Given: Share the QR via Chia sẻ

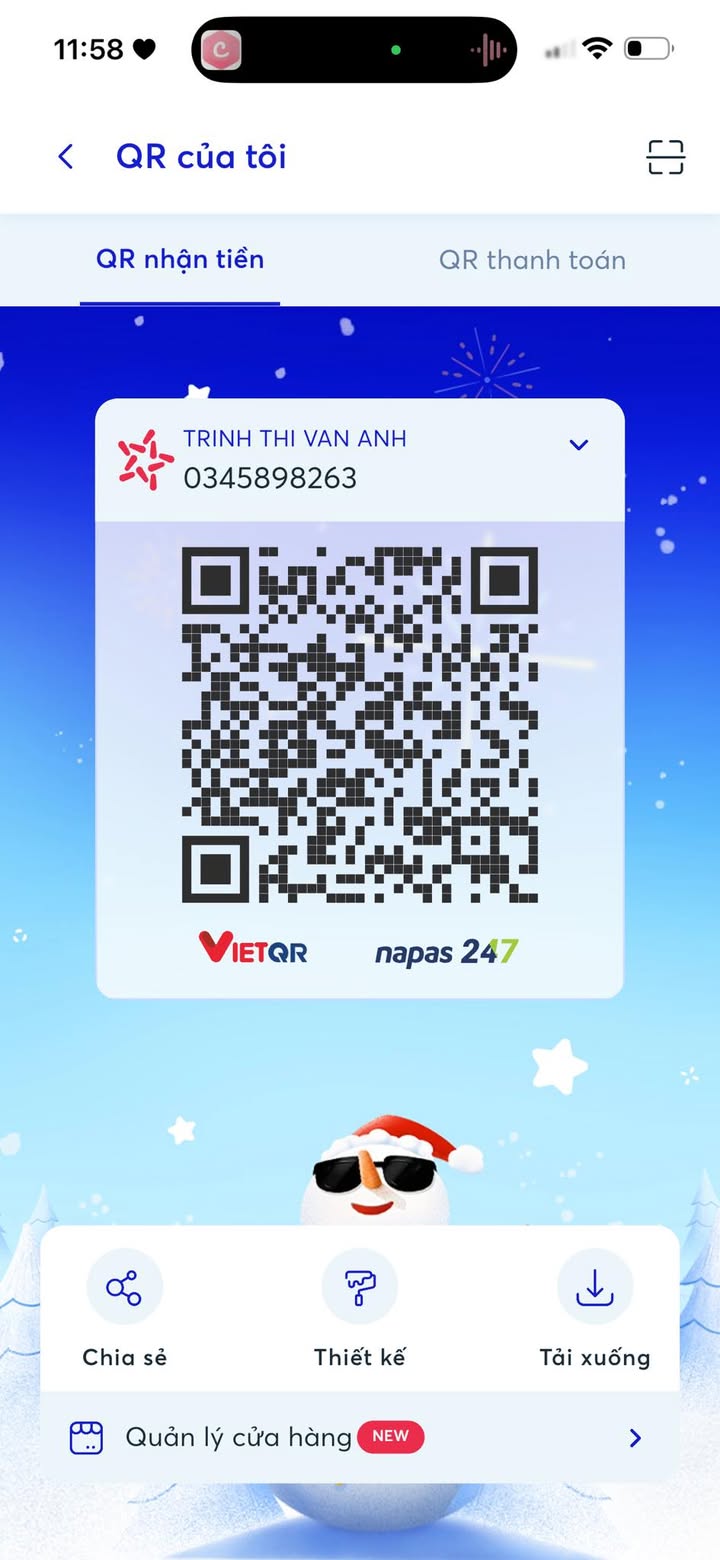Looking at the screenshot, I should [124, 1289].
